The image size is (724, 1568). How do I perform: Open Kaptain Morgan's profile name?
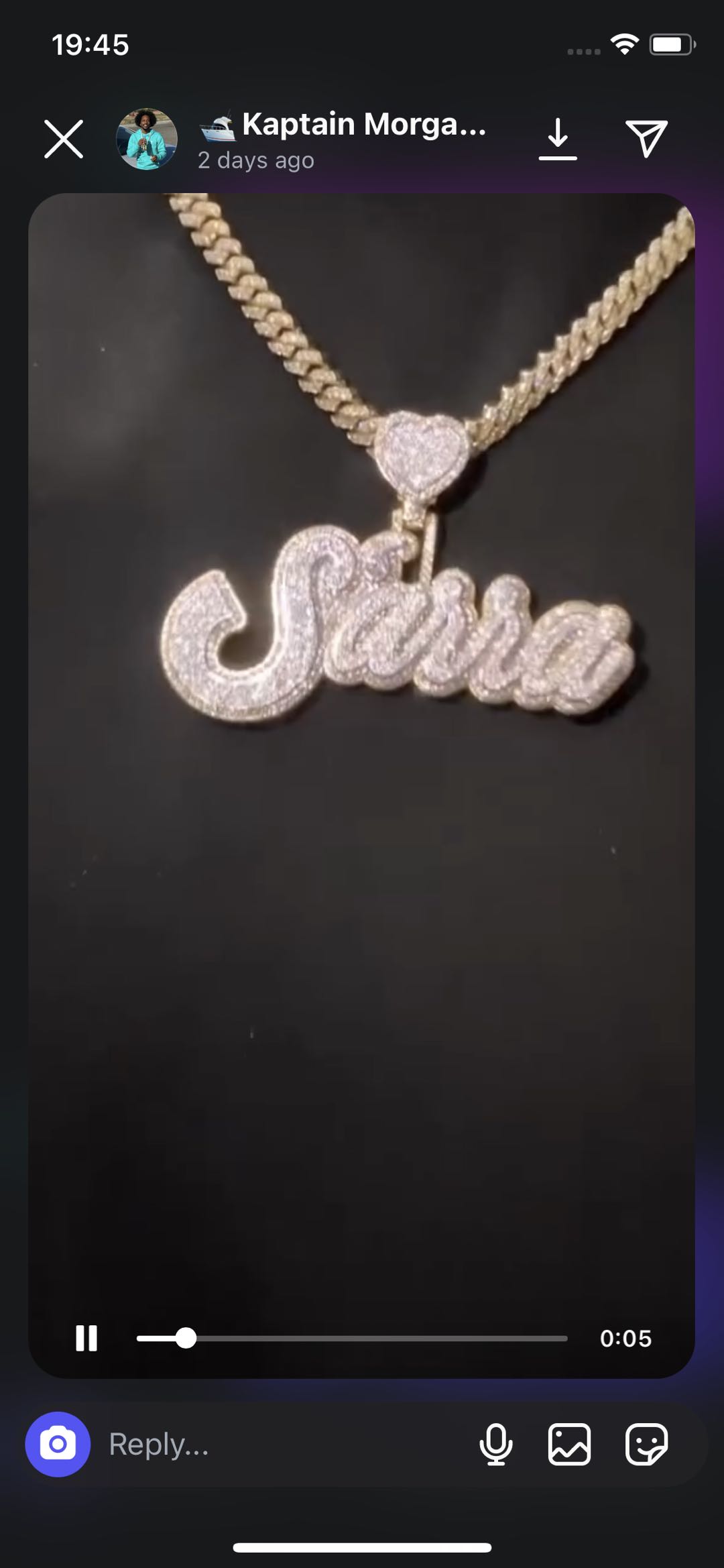click(x=364, y=125)
